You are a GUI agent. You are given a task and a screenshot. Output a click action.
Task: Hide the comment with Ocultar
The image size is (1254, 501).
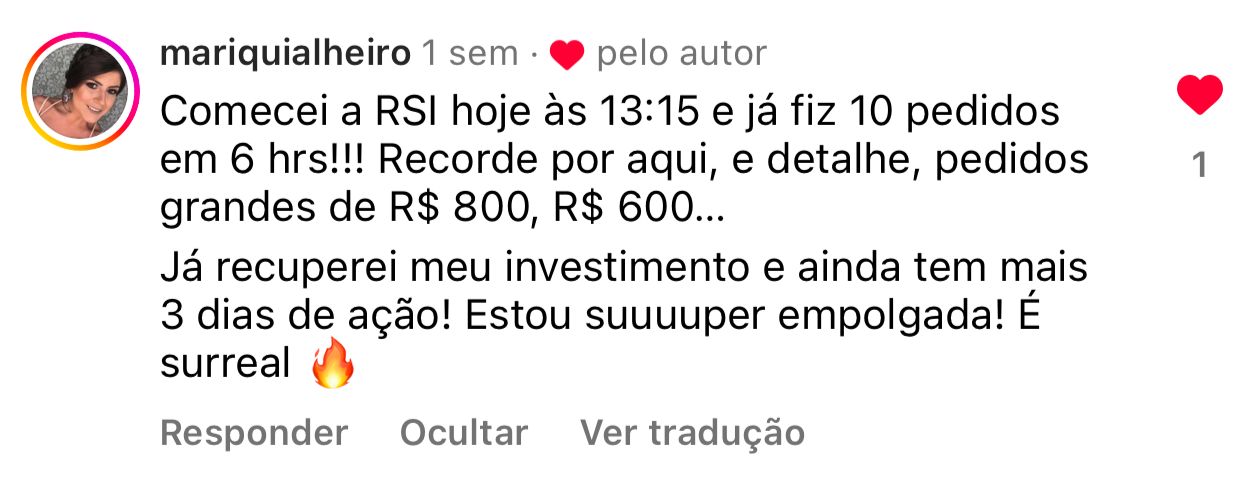pyautogui.click(x=464, y=433)
